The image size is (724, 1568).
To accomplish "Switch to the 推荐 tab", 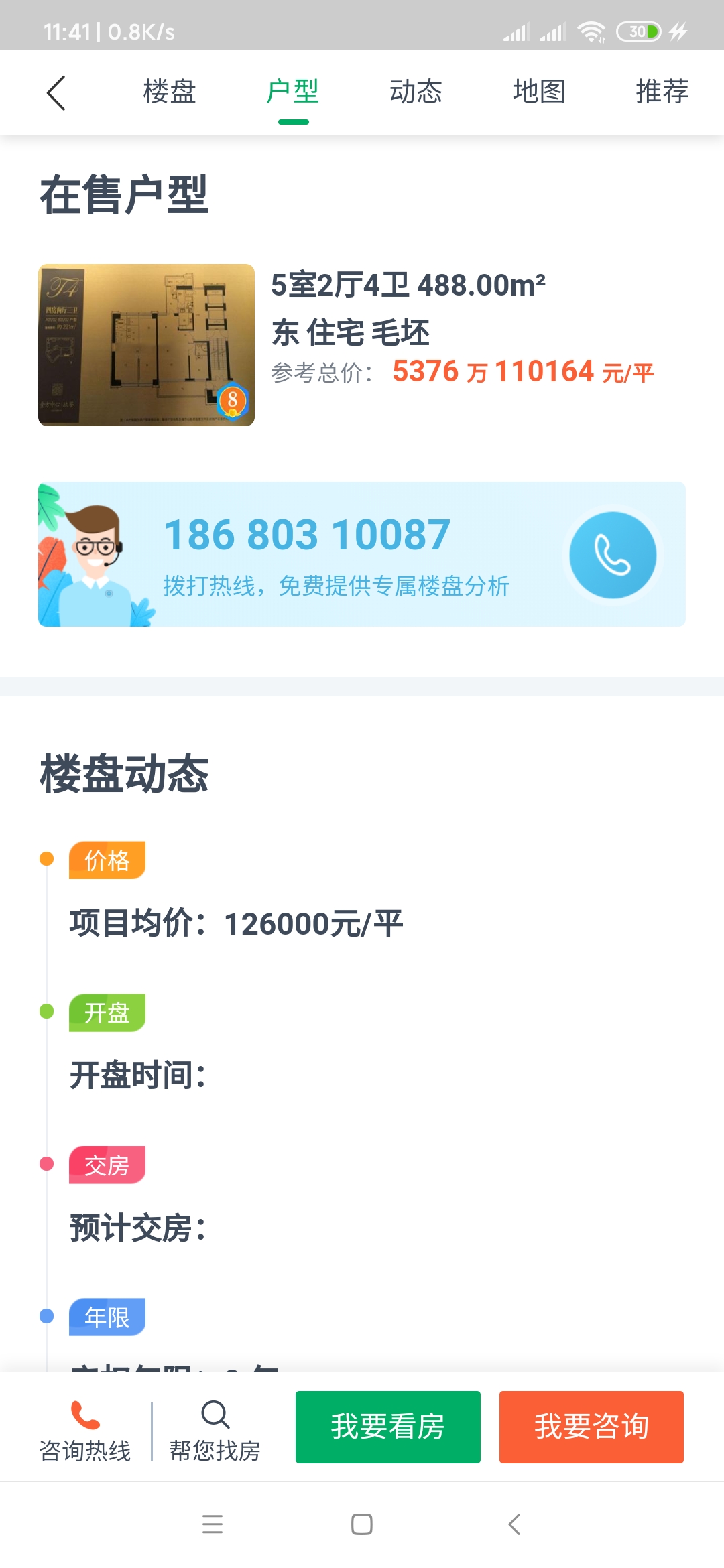I will [x=662, y=92].
